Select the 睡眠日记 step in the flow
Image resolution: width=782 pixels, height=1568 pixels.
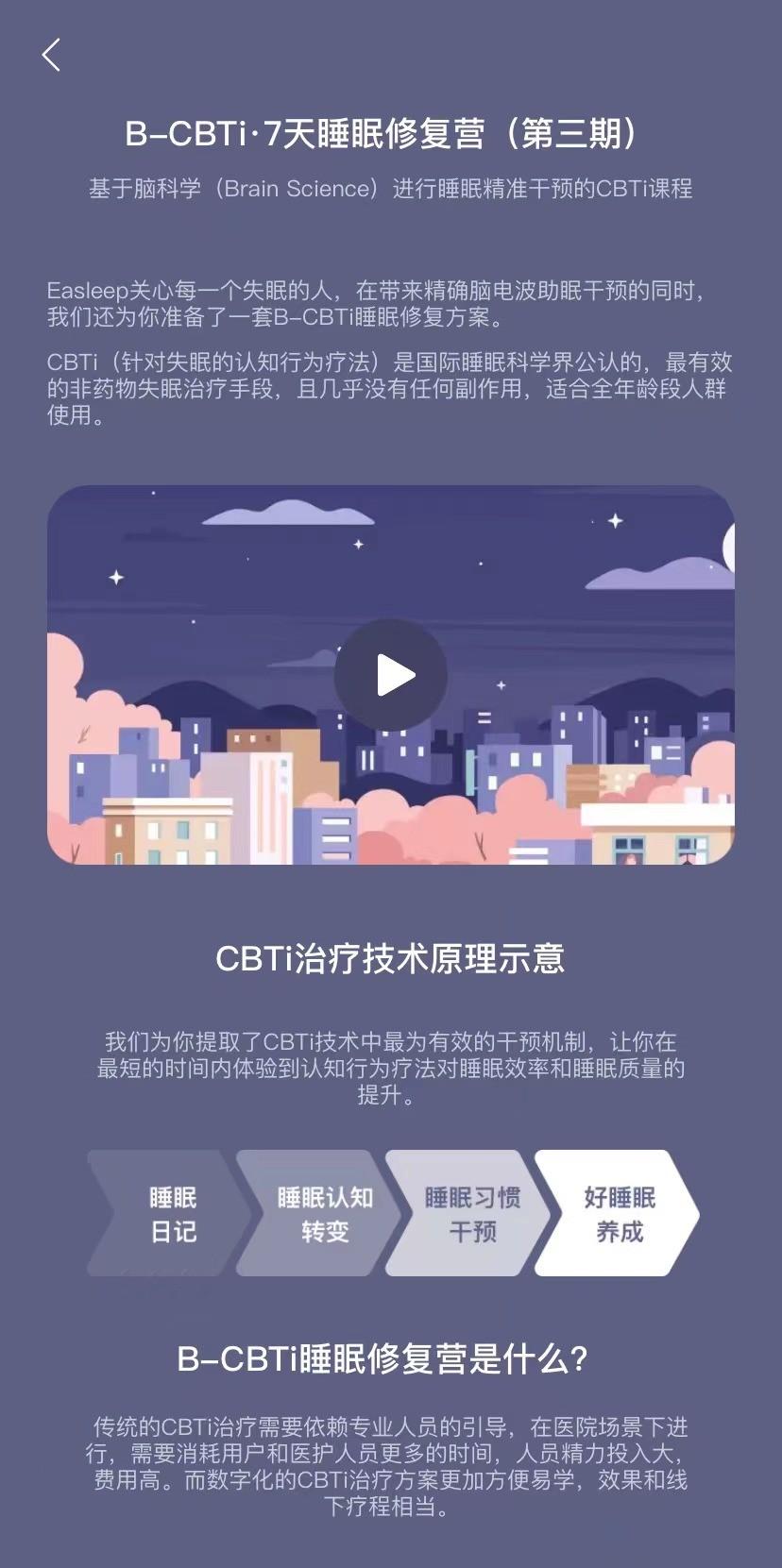click(x=168, y=1214)
